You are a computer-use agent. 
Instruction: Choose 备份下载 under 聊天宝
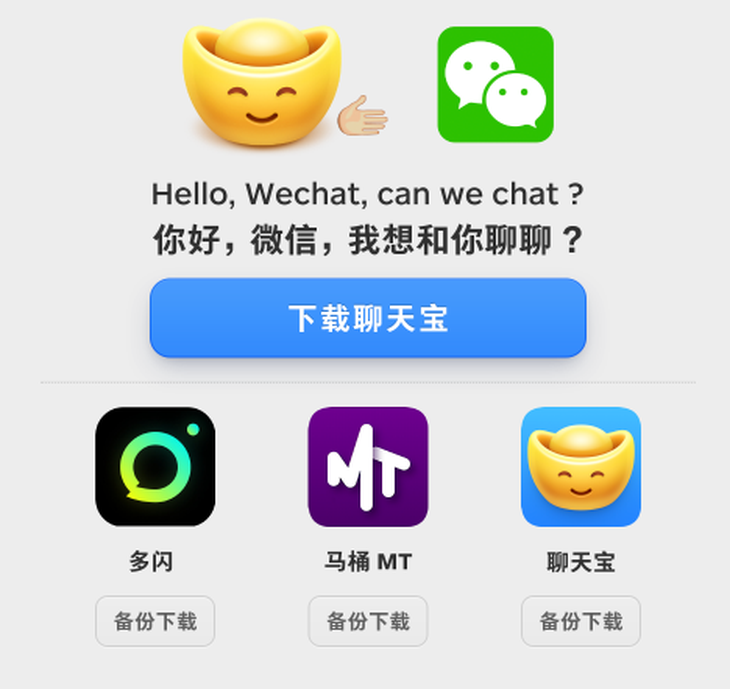point(581,621)
